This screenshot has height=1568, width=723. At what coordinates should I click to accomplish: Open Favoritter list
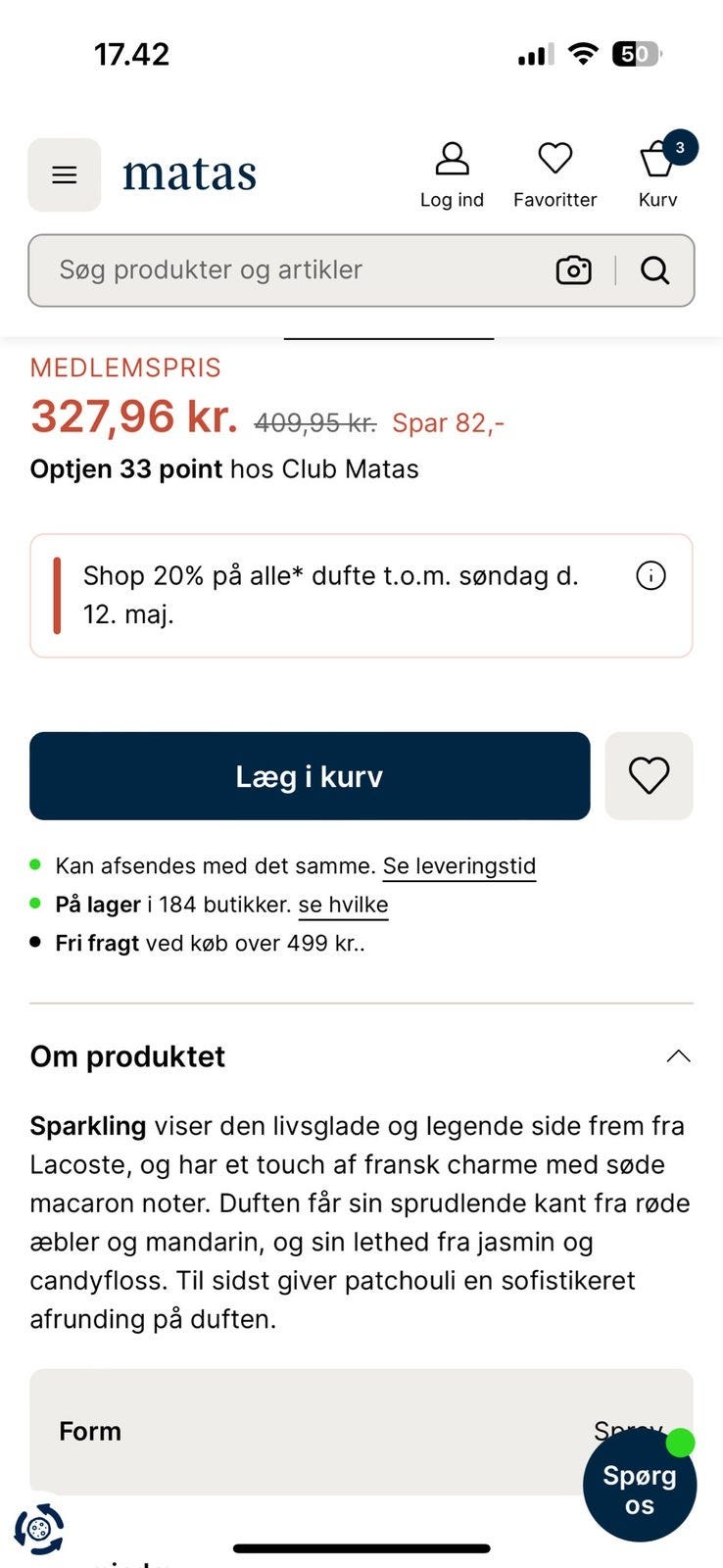tap(554, 175)
